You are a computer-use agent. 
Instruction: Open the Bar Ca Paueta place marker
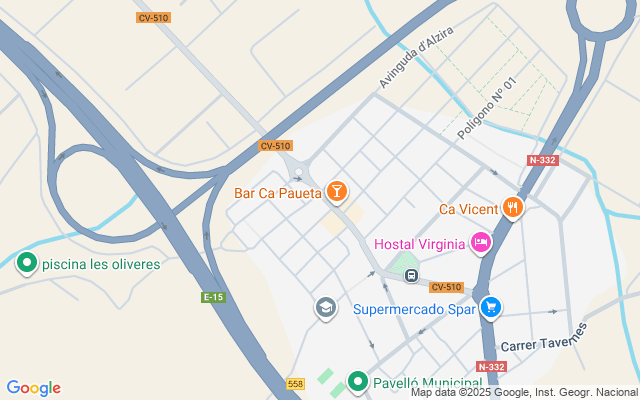click(337, 191)
